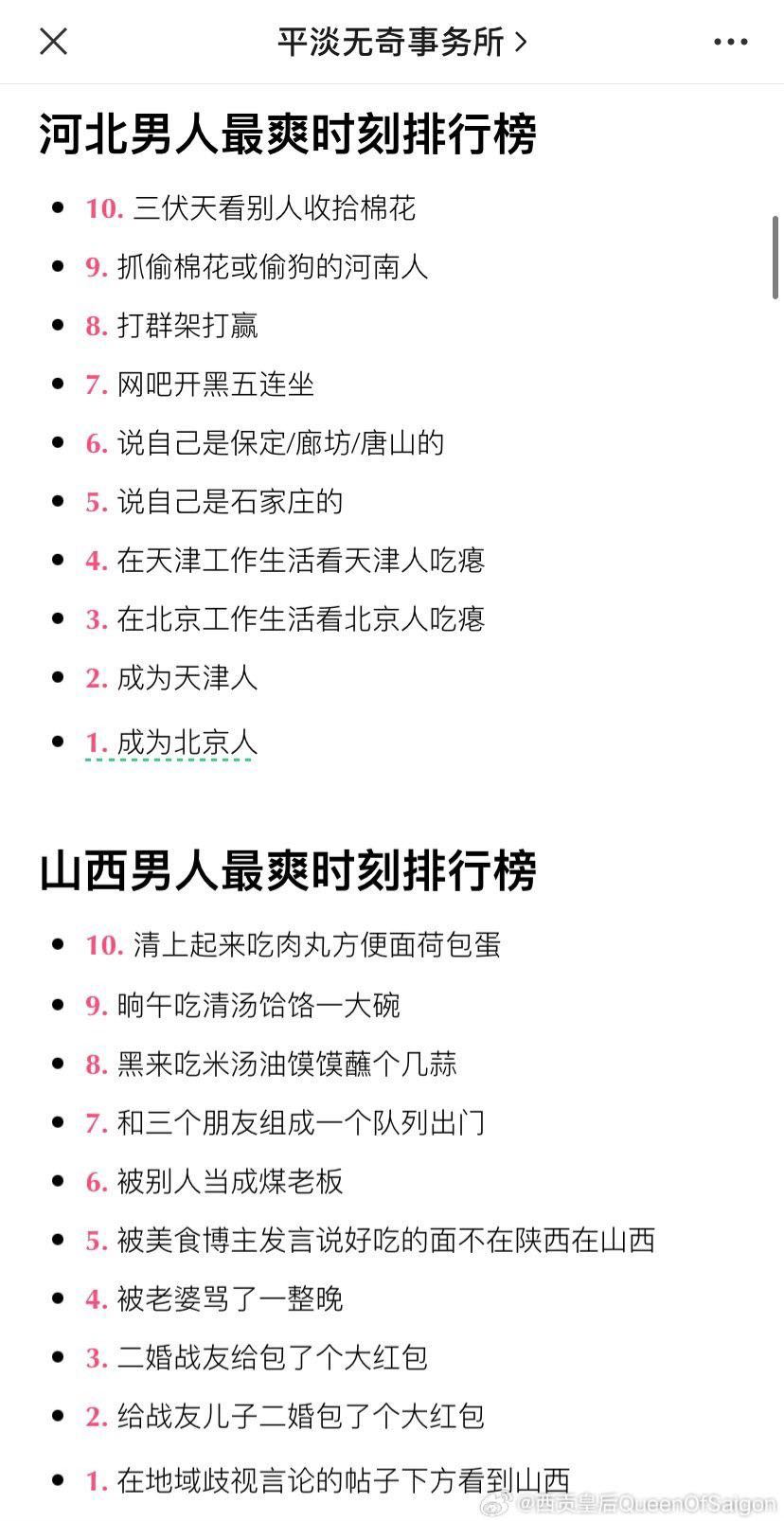The width and height of the screenshot is (784, 1521).
Task: Tap the underlined 成为北京人 link
Action: (187, 743)
